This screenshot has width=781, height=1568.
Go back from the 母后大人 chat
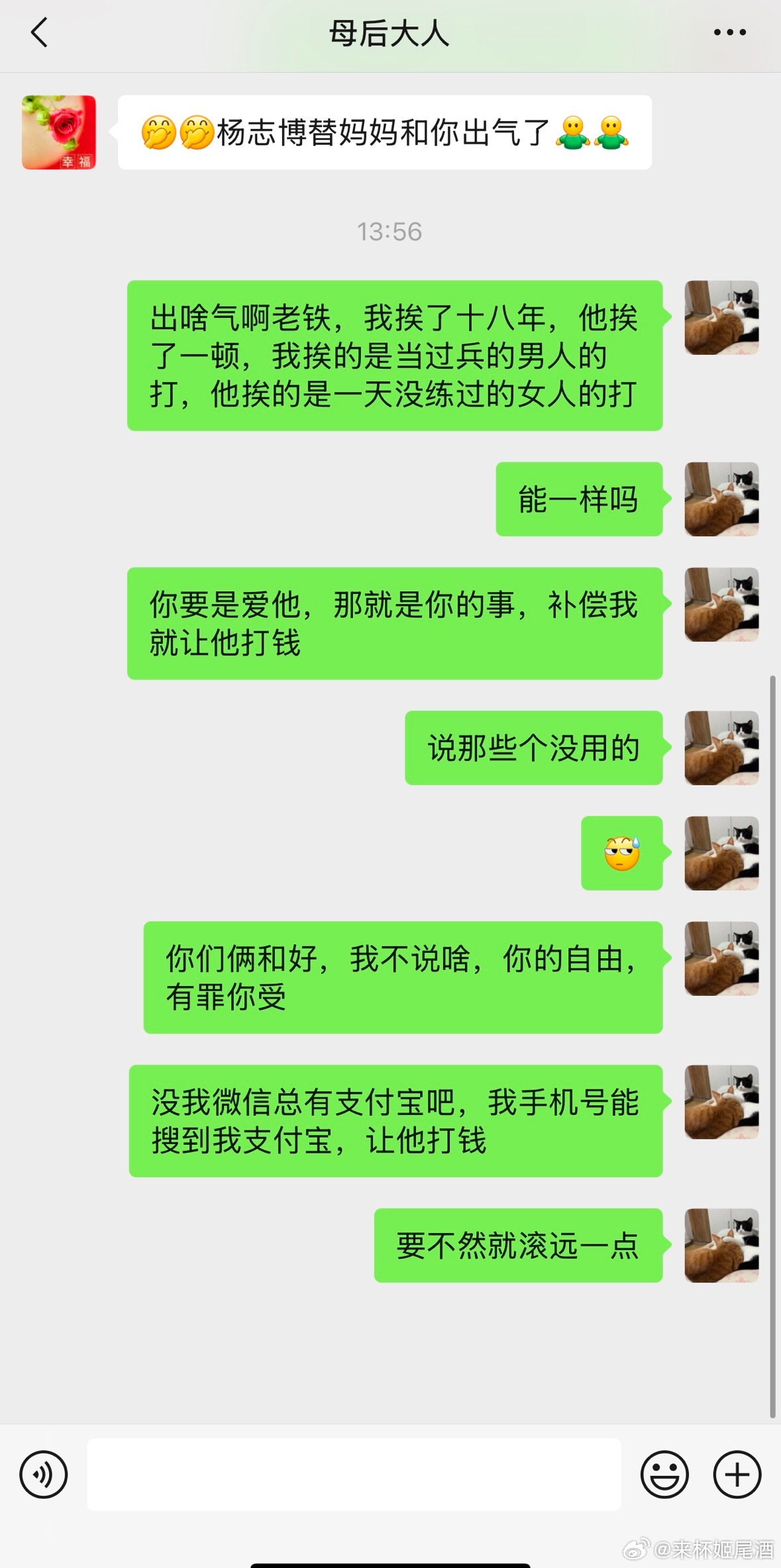click(40, 32)
